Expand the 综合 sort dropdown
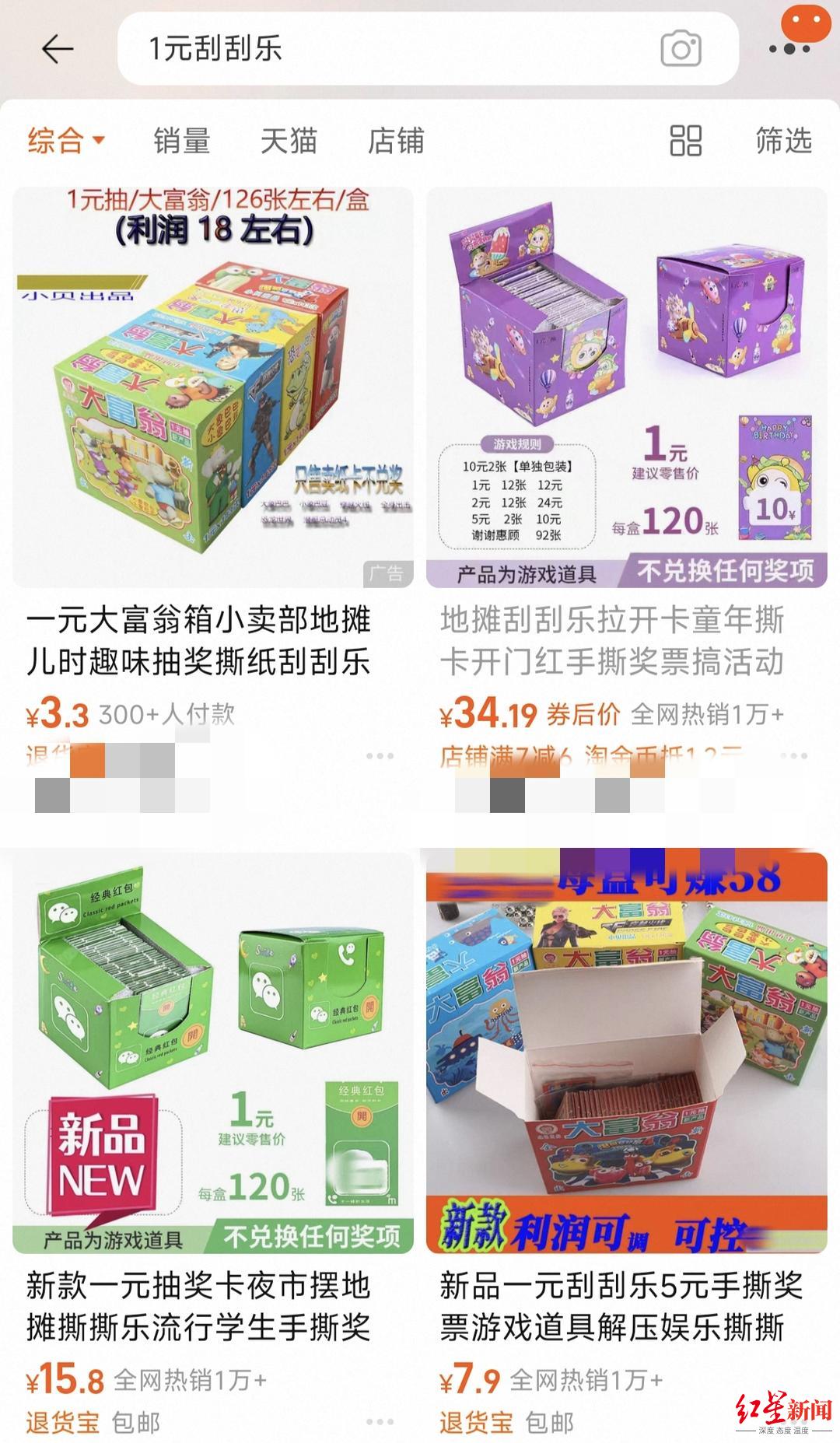This screenshot has width=840, height=1443. (65, 141)
